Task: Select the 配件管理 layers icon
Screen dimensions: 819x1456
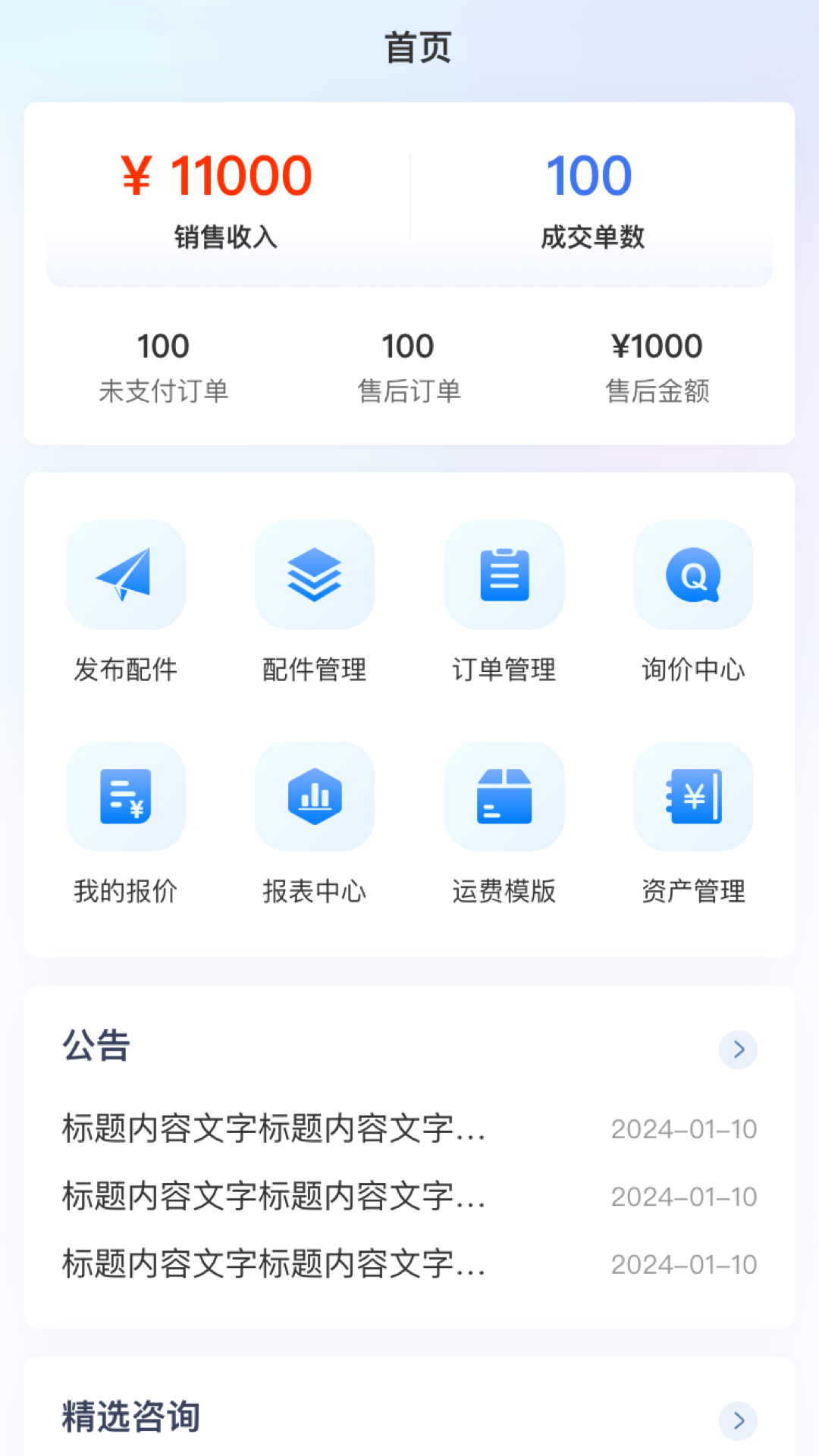Action: pyautogui.click(x=315, y=575)
